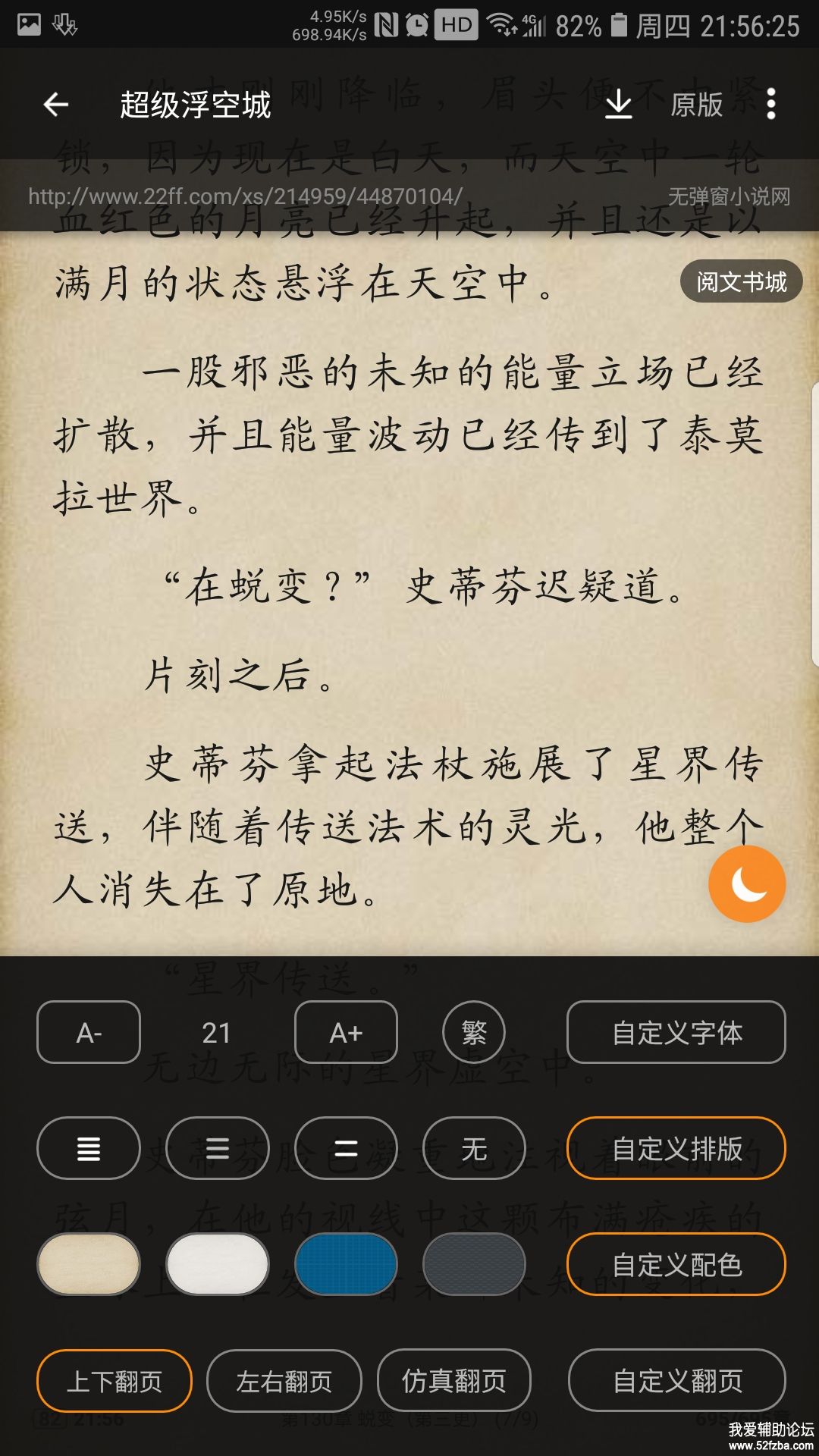Open 自定义配色 custom colors
Viewport: 819px width, 1456px height.
click(676, 1264)
